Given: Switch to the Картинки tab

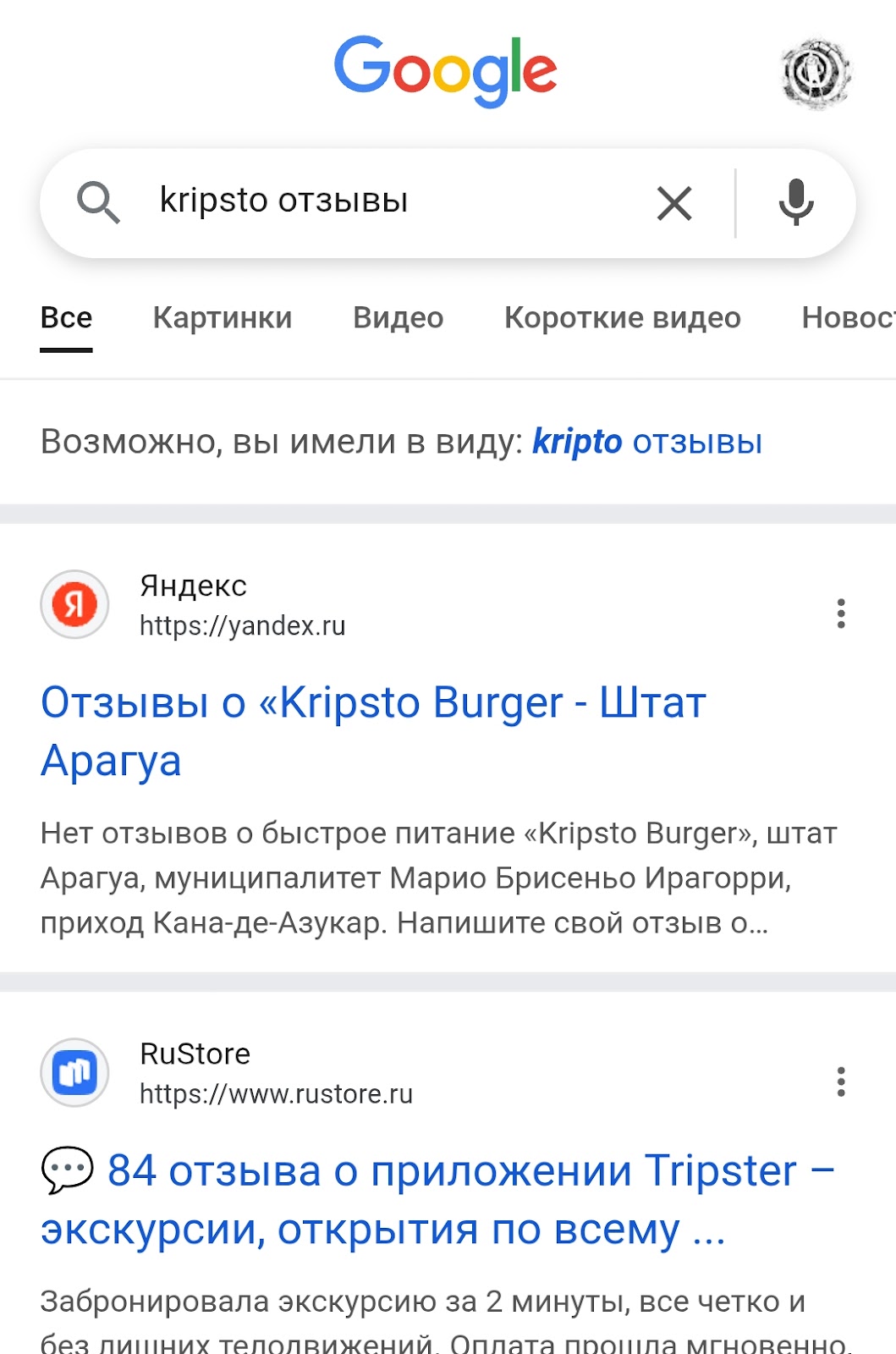Looking at the screenshot, I should (x=223, y=318).
